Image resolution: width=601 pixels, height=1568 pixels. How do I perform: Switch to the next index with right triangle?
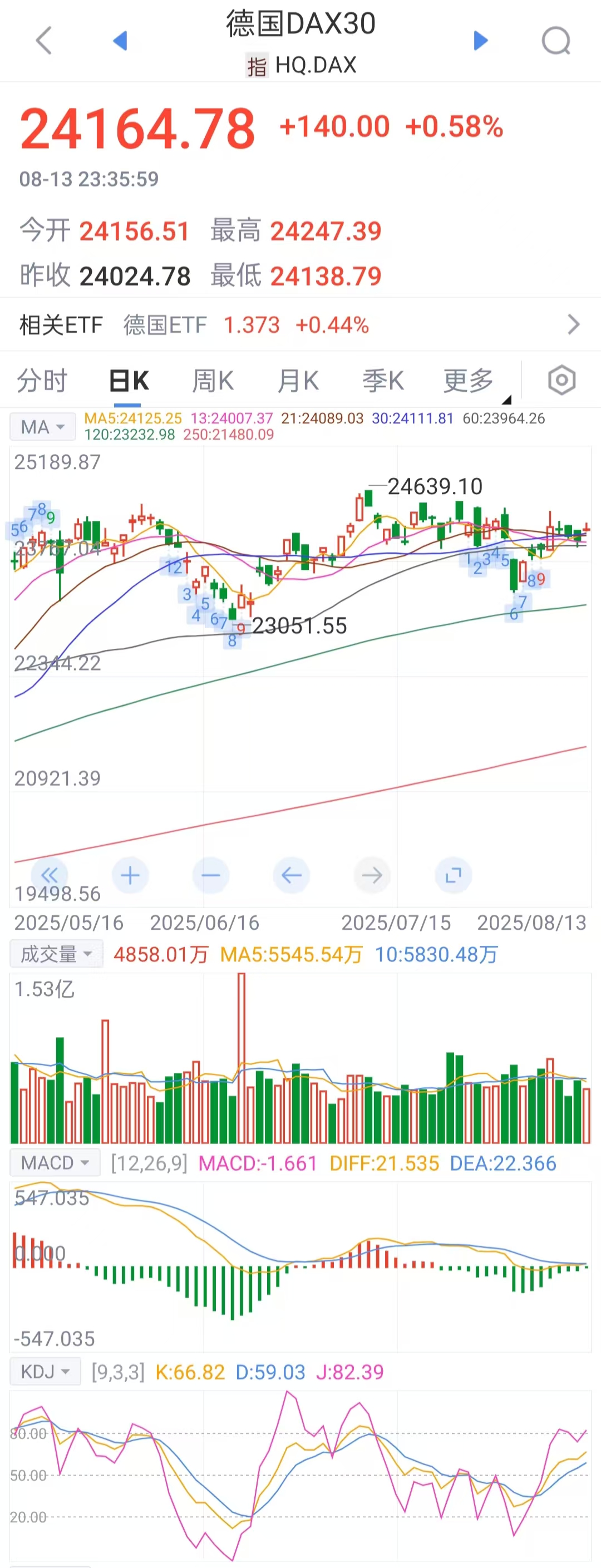click(480, 41)
